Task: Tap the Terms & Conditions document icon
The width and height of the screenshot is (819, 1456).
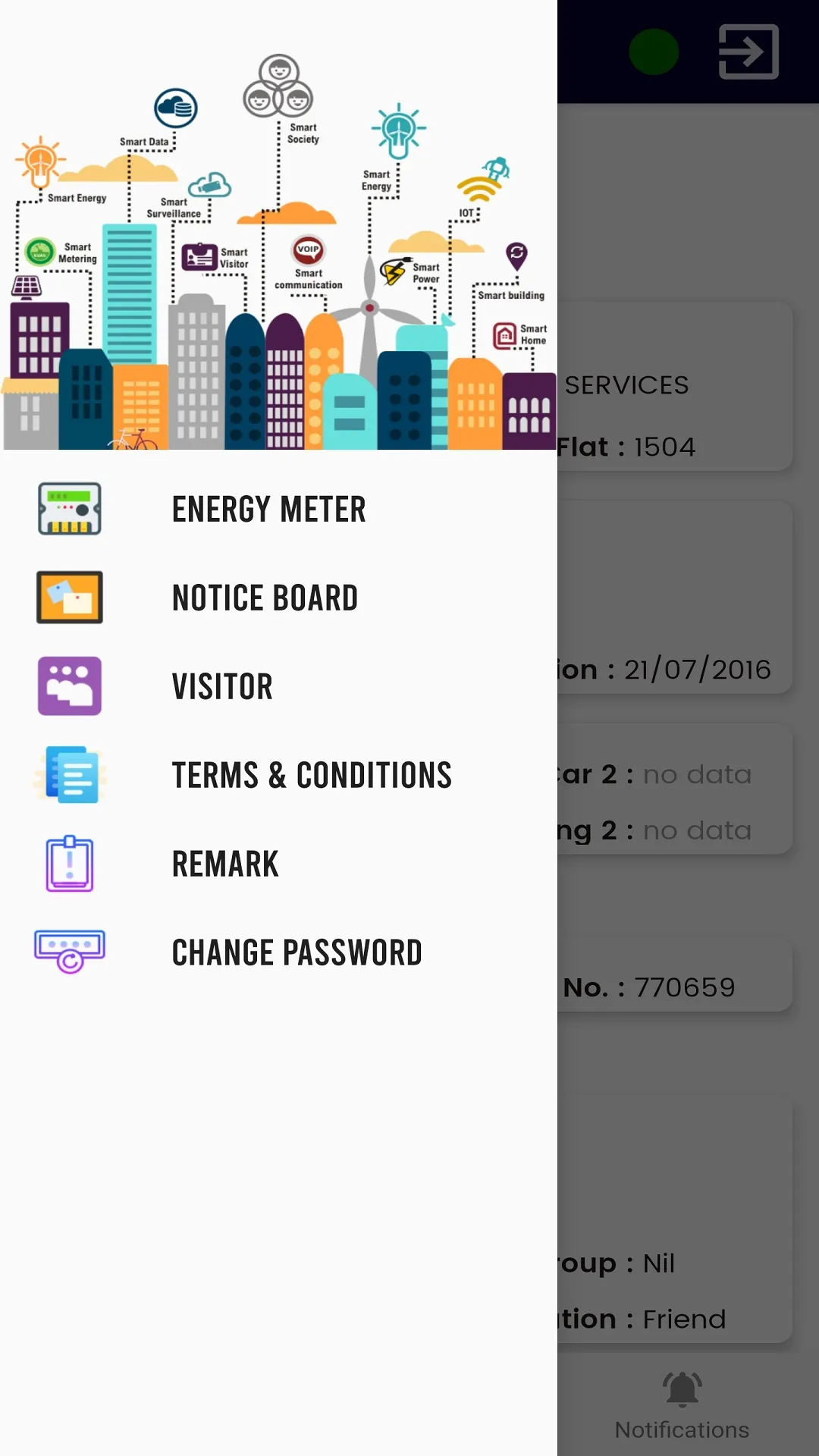Action: 69,774
